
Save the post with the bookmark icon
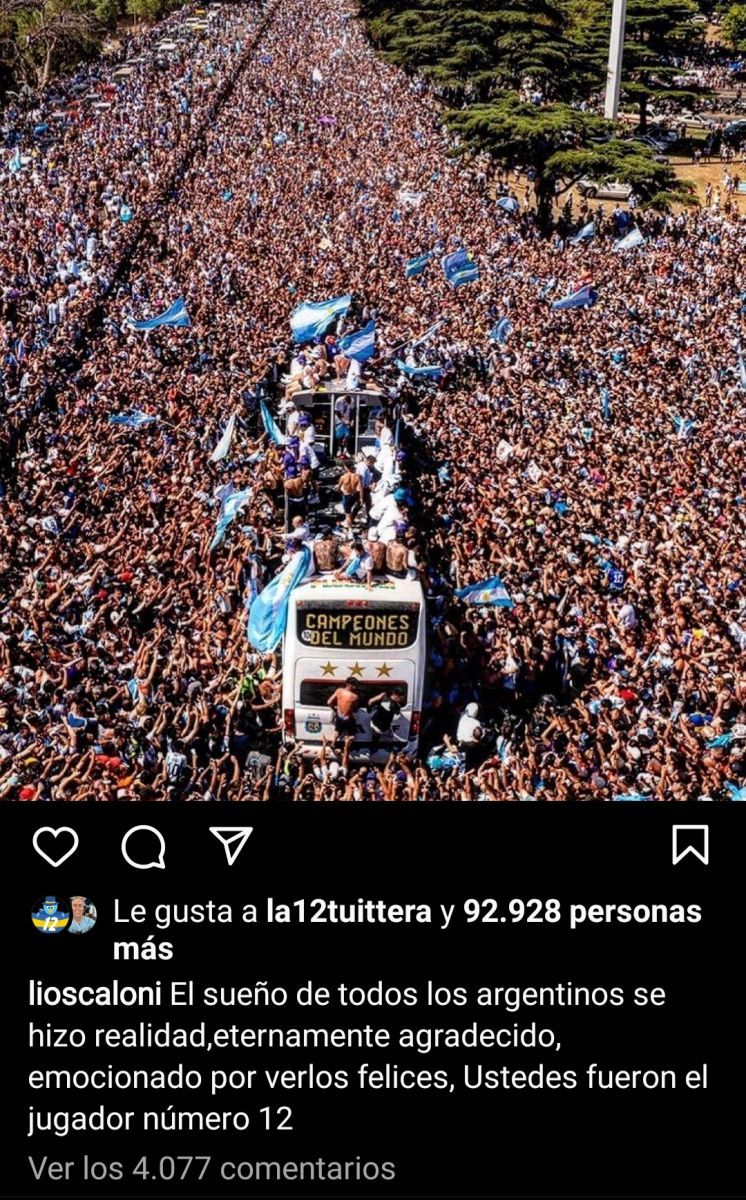[690, 845]
